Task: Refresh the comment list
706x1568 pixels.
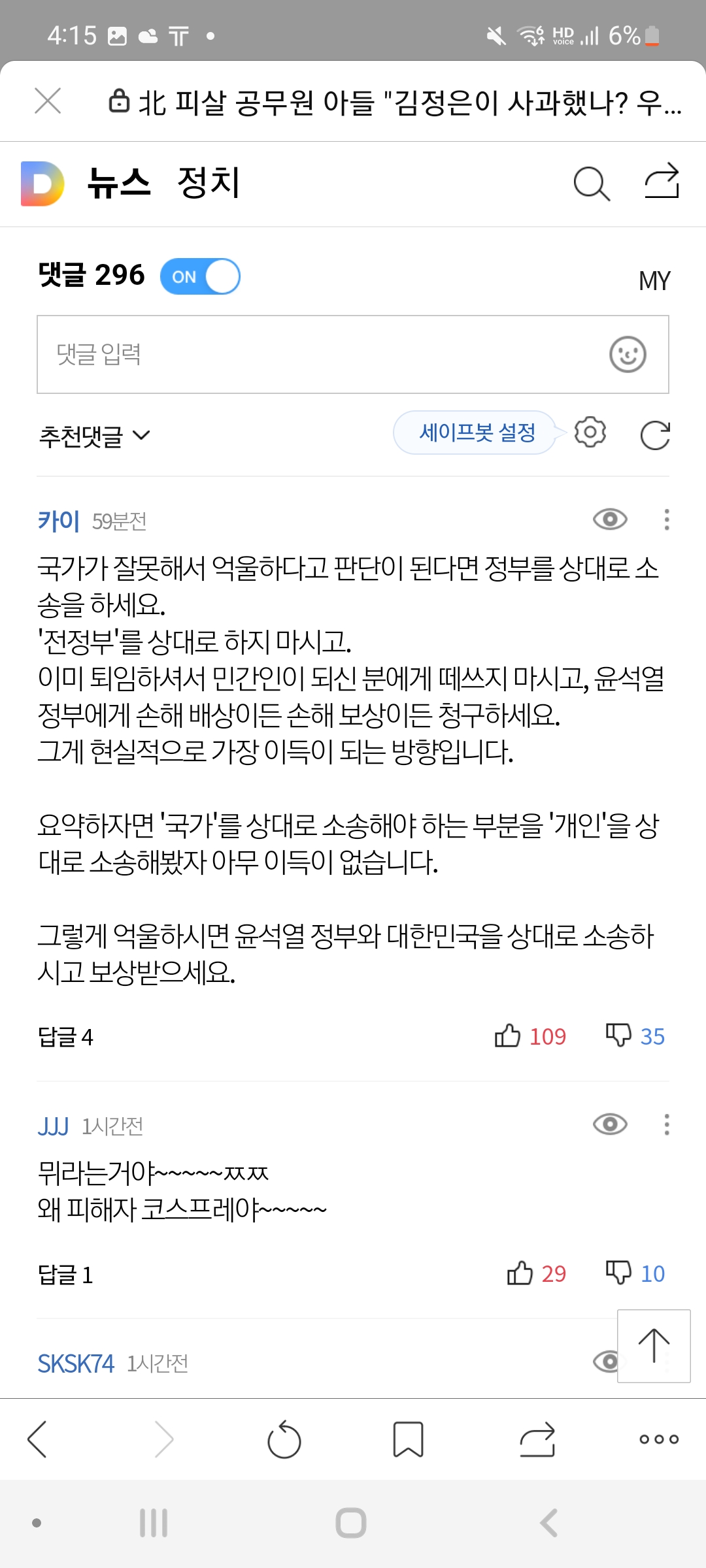Action: pos(655,436)
